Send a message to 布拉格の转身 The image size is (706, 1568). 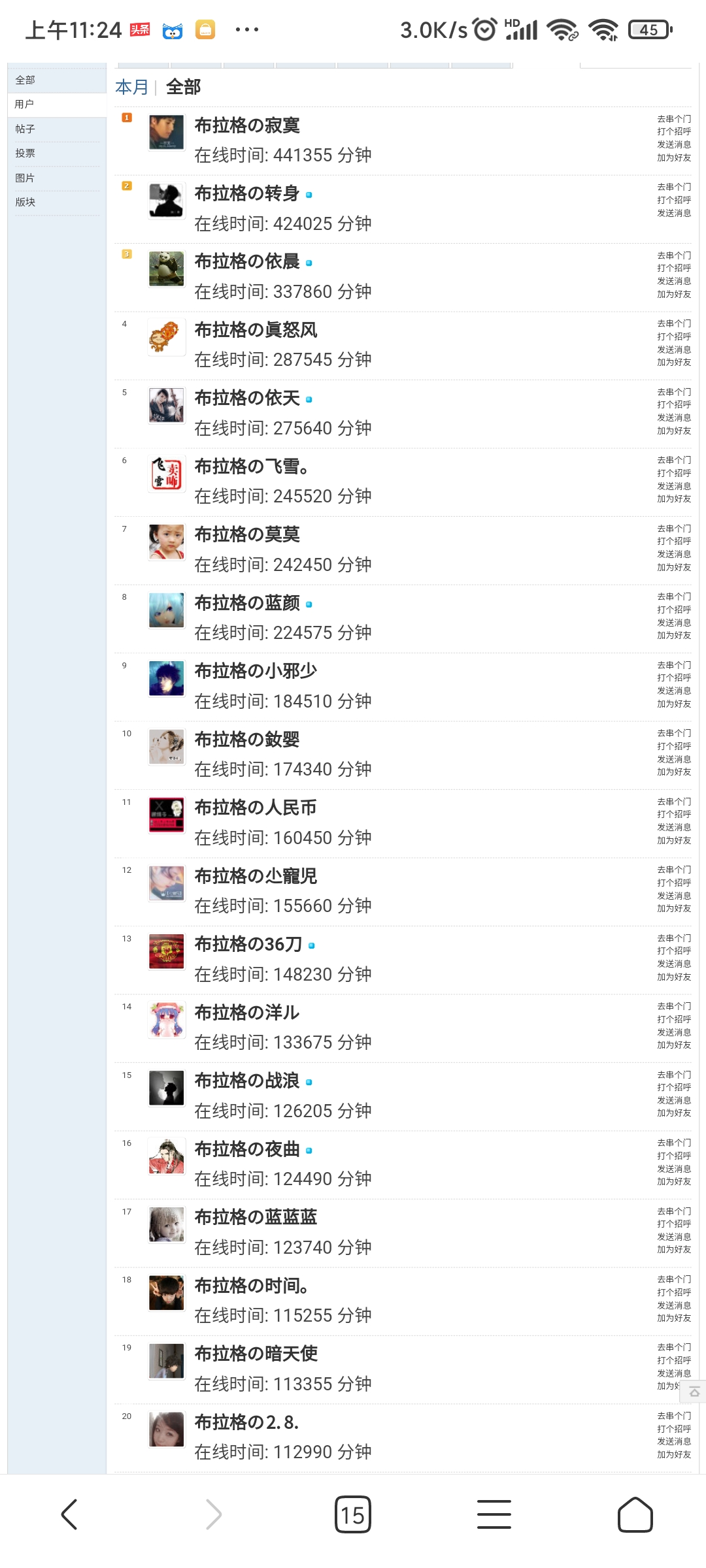(x=674, y=213)
